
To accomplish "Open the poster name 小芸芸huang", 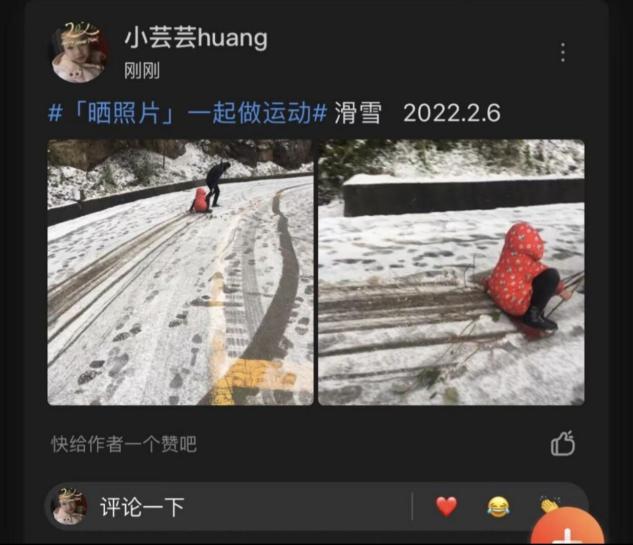I will 195,38.
